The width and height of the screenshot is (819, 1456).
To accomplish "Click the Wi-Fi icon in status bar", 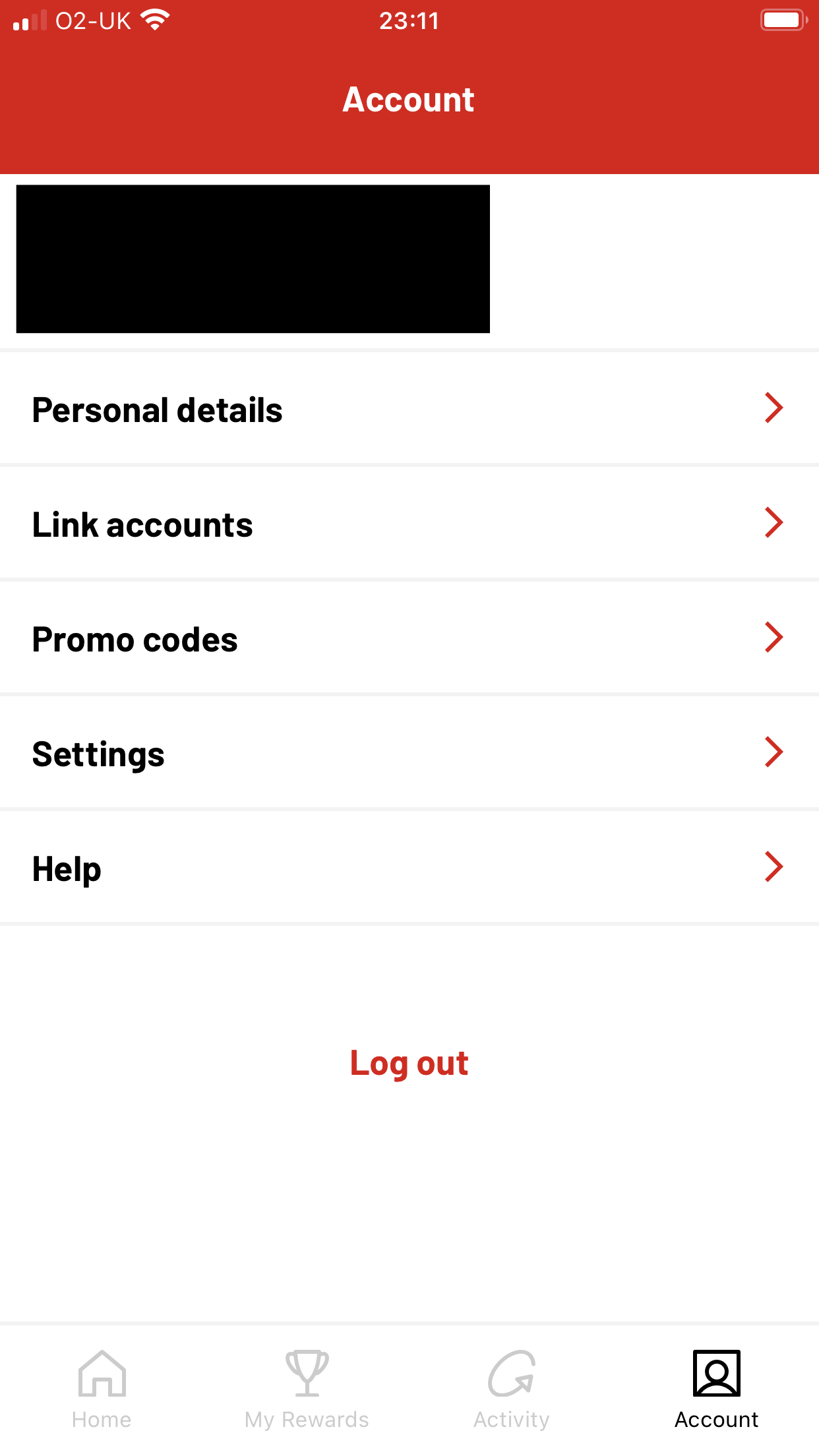I will 154,18.
